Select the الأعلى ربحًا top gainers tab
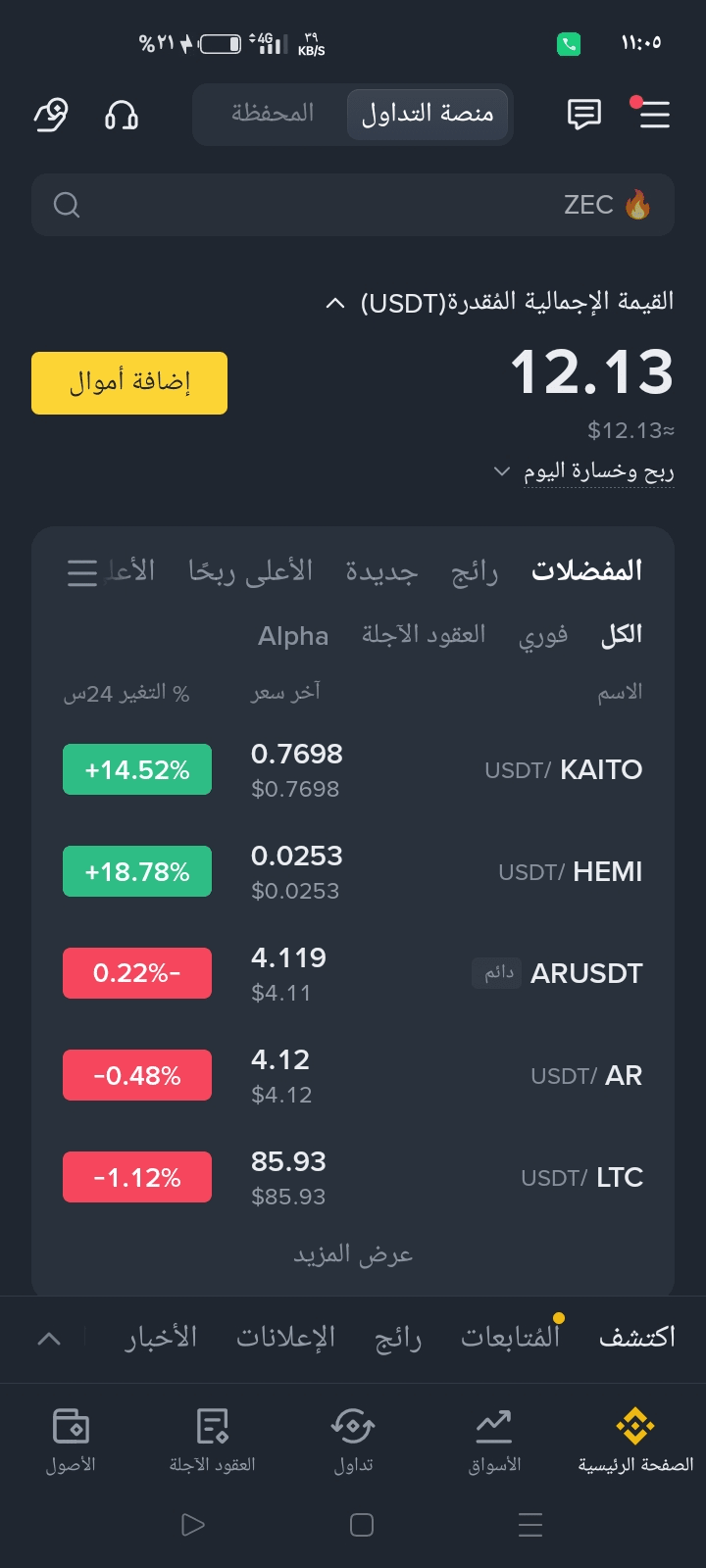Screen dimensions: 706x1568 tap(251, 570)
